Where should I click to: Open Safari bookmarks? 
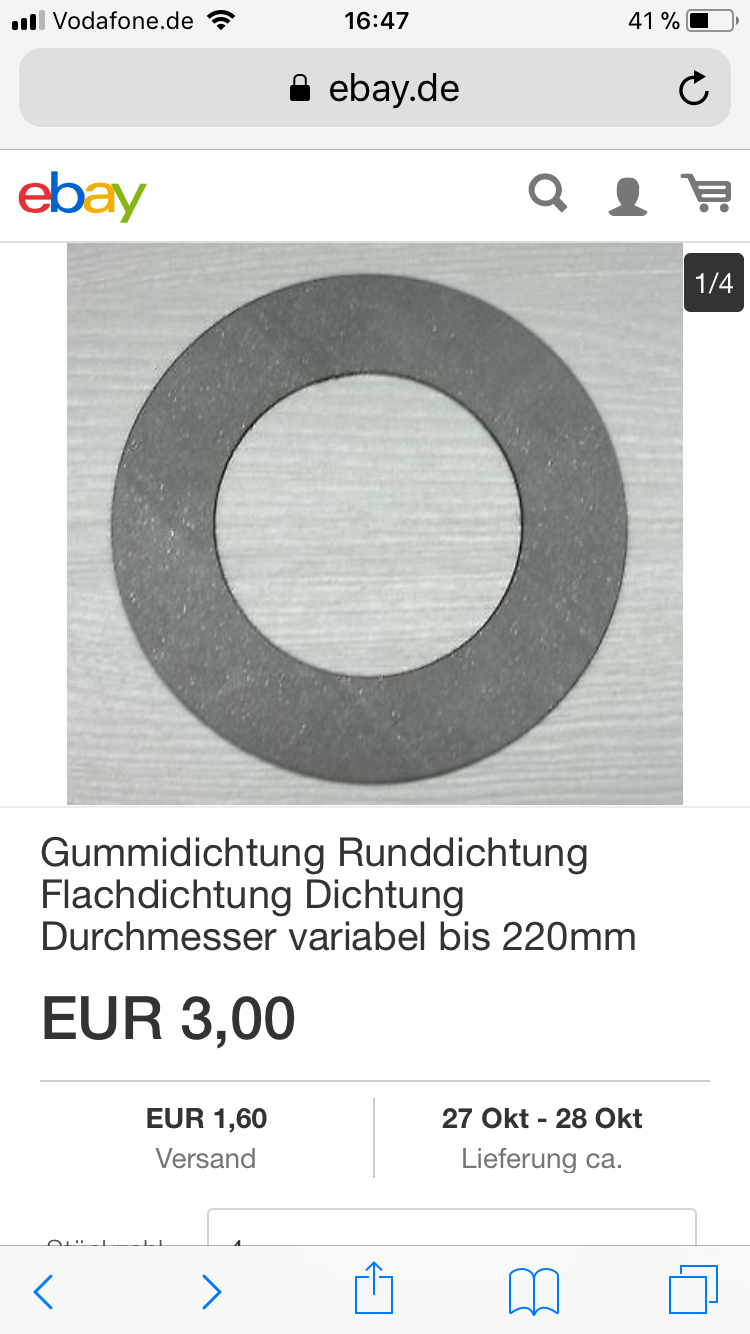[534, 1291]
